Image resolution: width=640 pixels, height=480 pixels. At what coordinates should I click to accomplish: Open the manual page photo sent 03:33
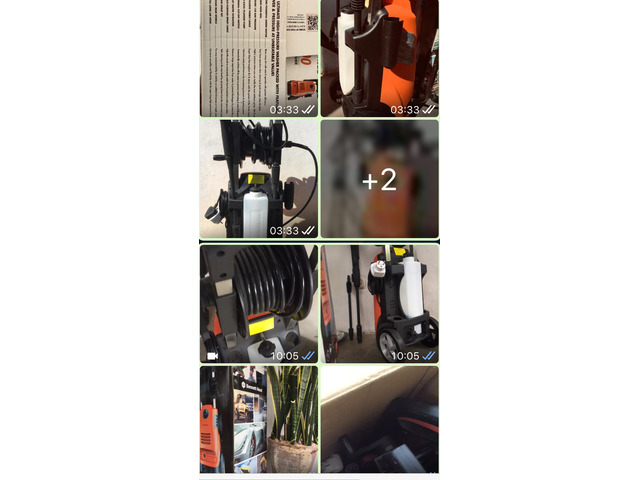point(259,58)
